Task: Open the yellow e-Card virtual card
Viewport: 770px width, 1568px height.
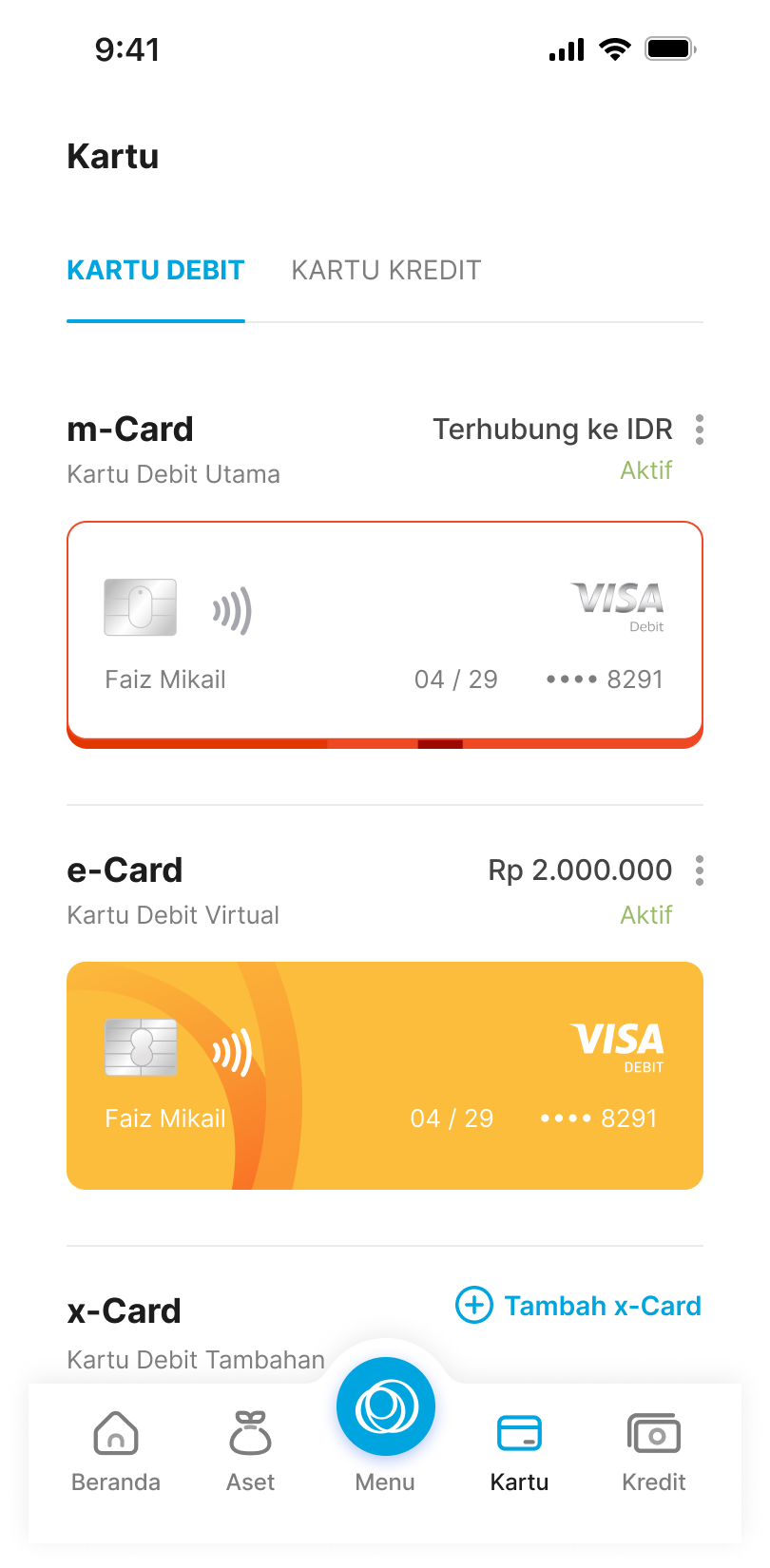Action: [385, 1075]
